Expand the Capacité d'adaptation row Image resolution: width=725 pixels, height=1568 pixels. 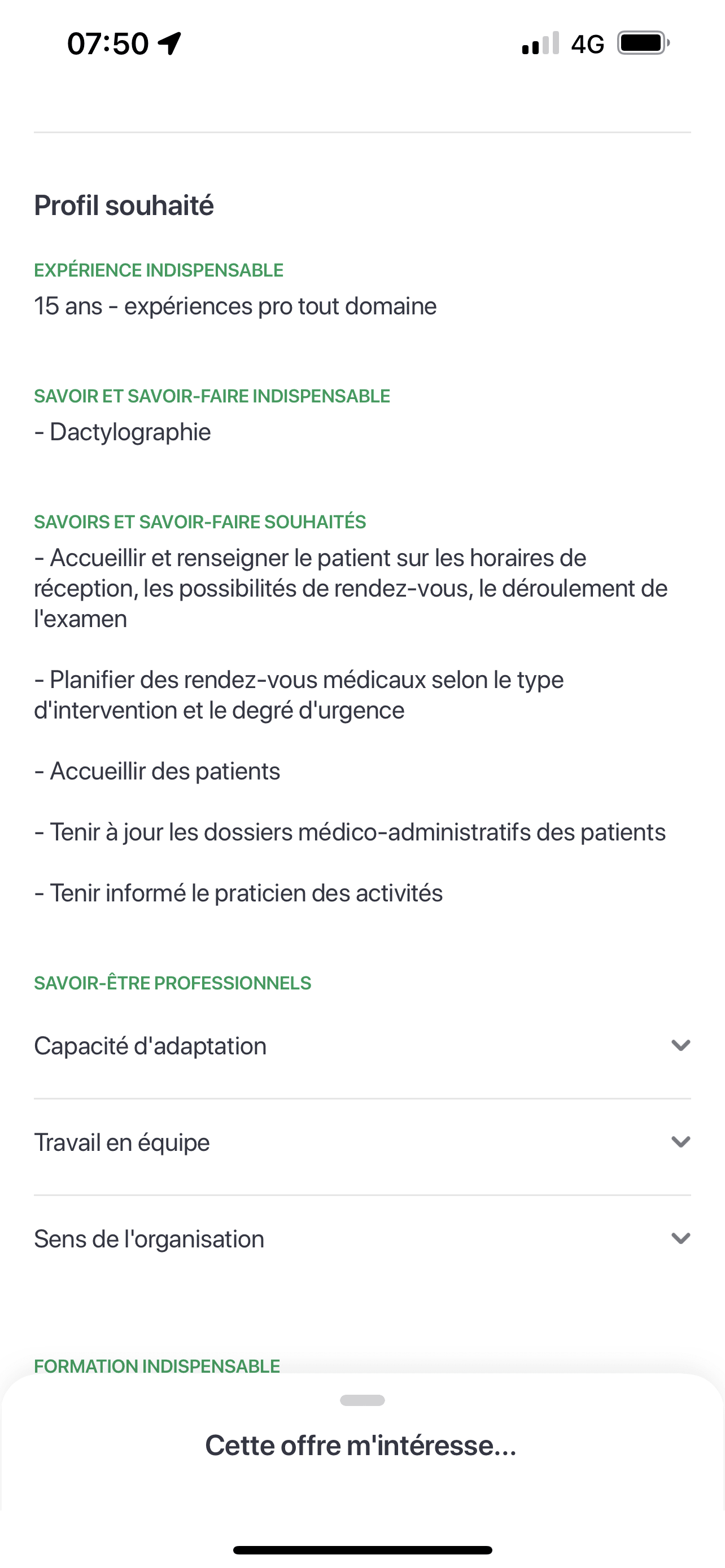(680, 1046)
